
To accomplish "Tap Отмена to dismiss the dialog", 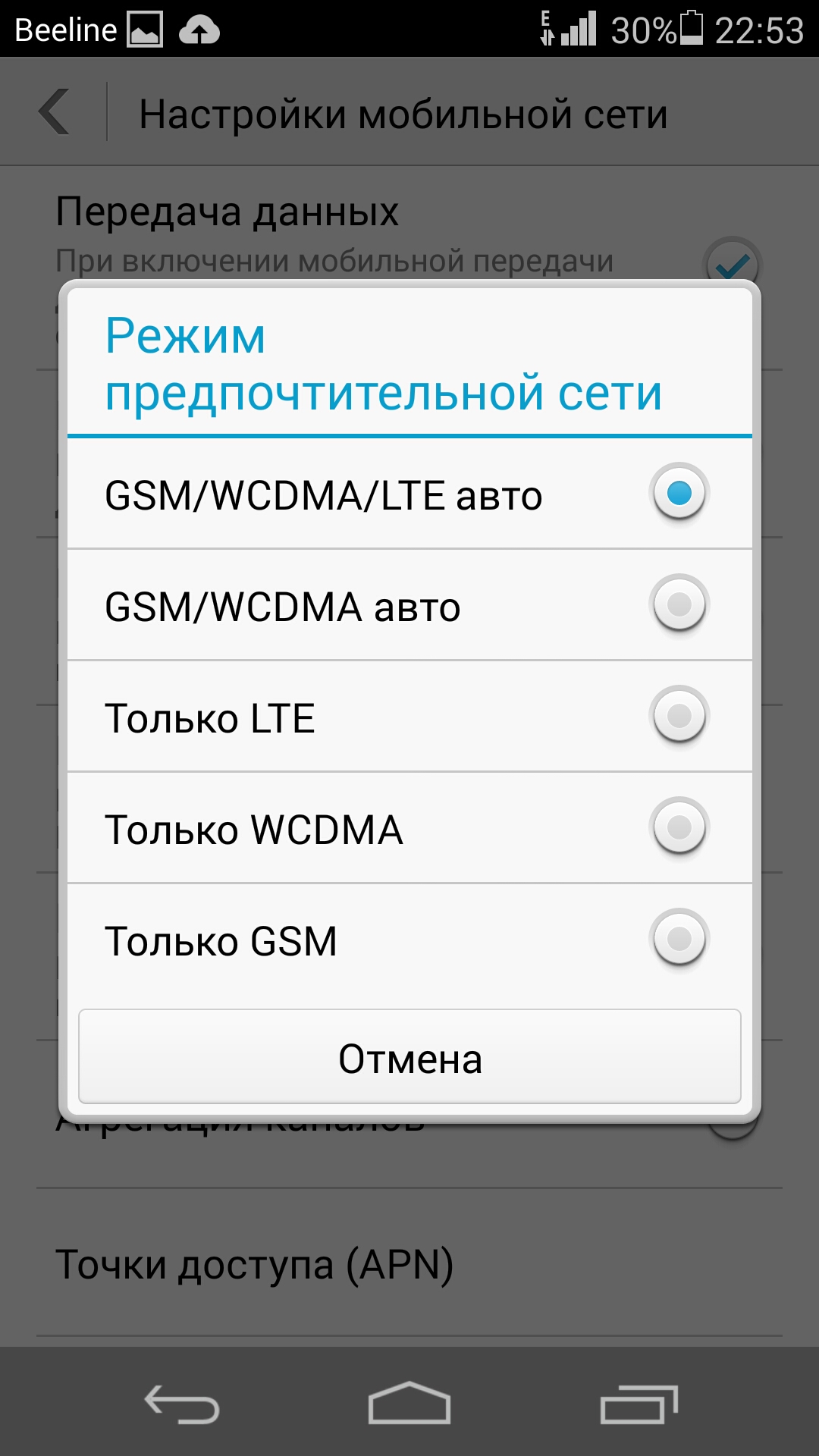I will (x=409, y=1056).
